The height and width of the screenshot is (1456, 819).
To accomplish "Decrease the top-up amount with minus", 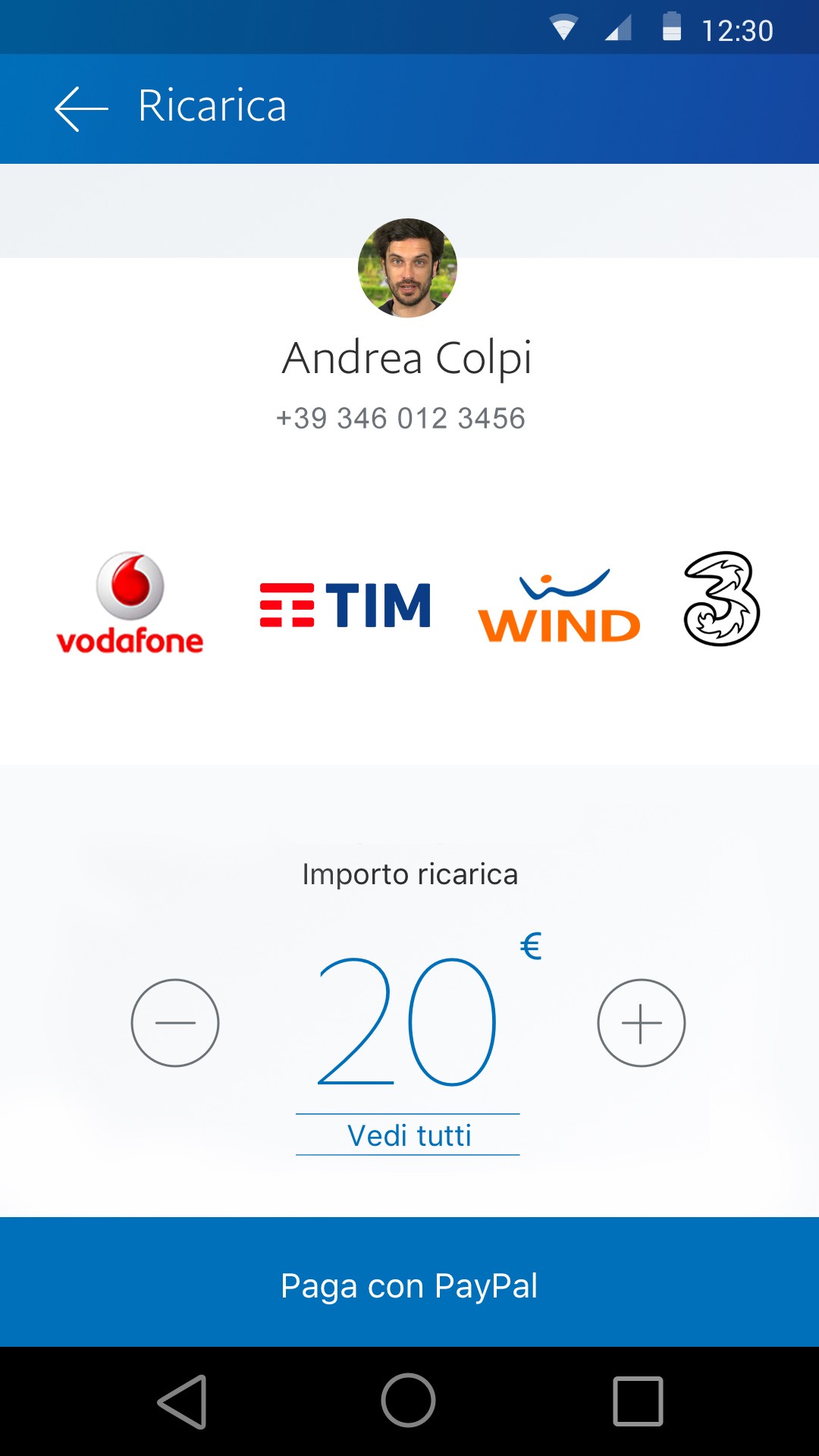I will click(x=175, y=1022).
